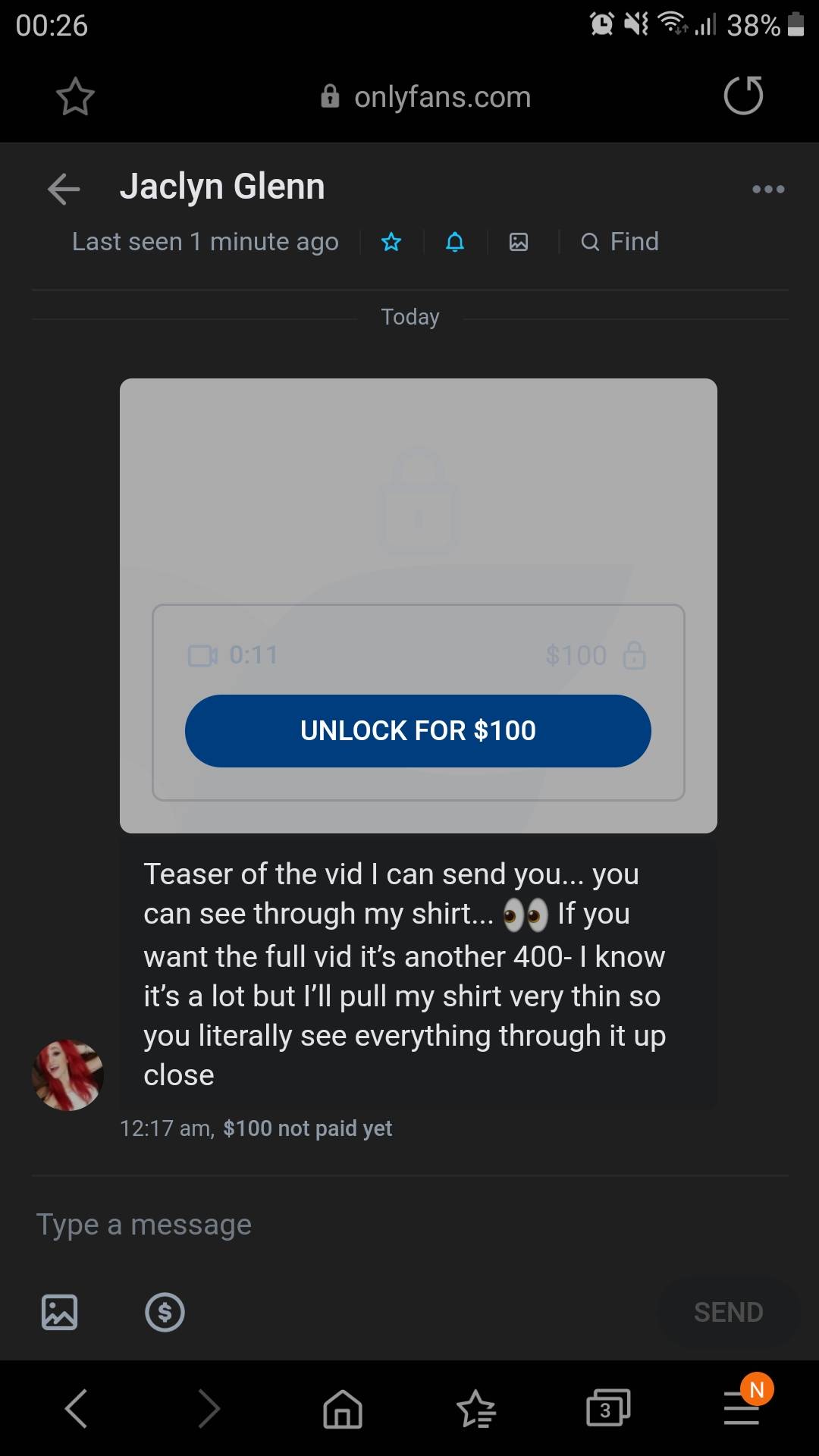The image size is (819, 1456).
Task: Edit the onlyfans.com address bar
Action: (x=441, y=97)
